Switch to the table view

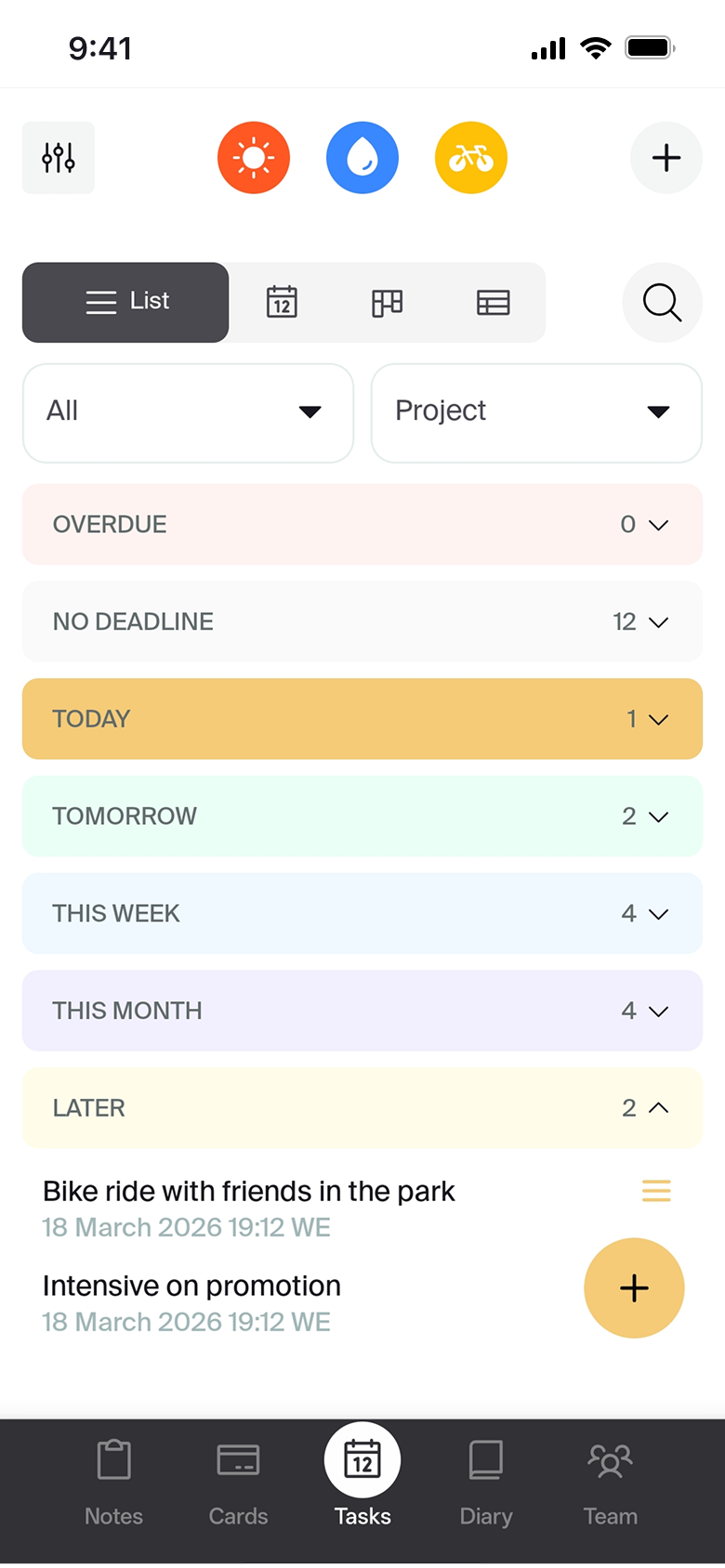pos(493,303)
